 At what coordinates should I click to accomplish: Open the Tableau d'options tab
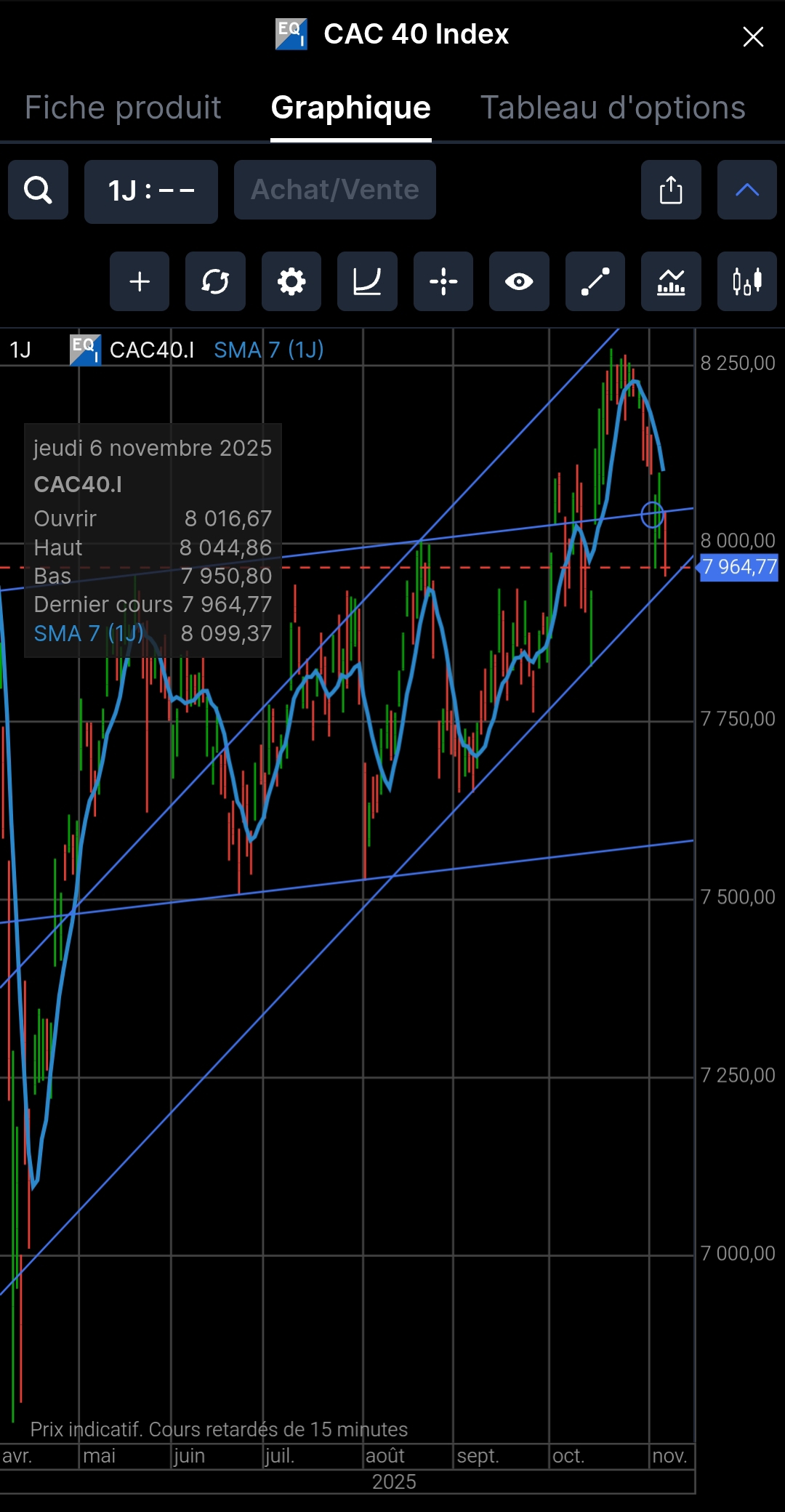pos(613,108)
